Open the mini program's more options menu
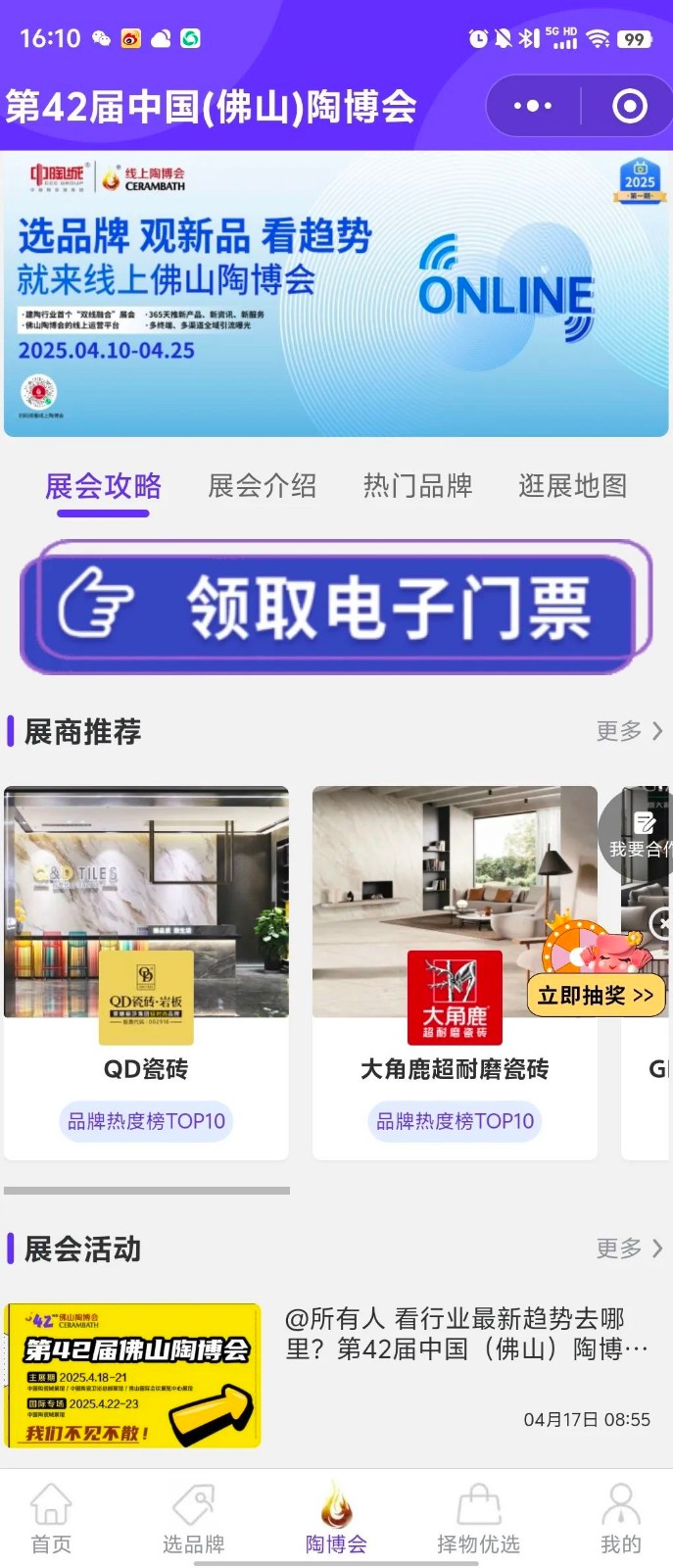Viewport: 673px width, 1568px height. tap(533, 106)
